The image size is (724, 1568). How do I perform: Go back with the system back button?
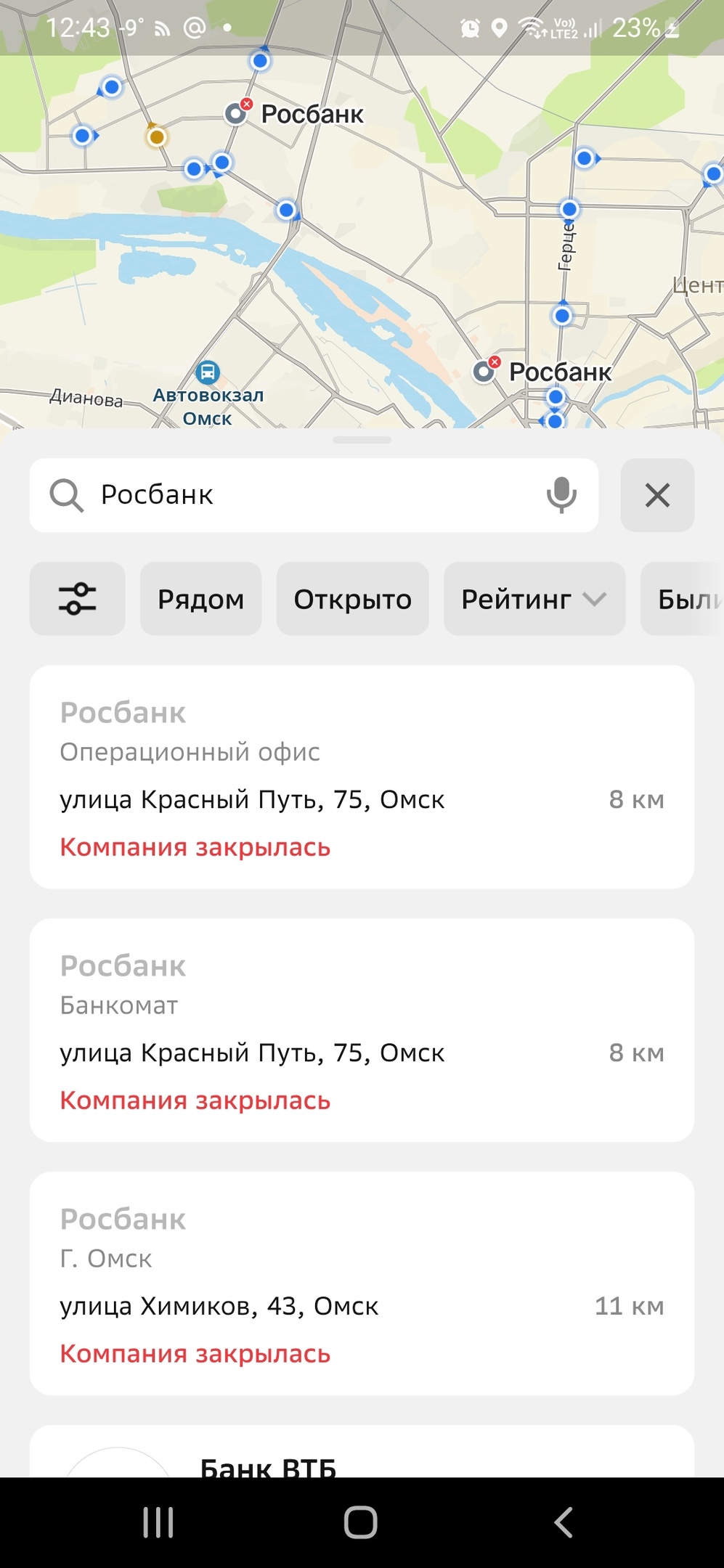tap(564, 1522)
